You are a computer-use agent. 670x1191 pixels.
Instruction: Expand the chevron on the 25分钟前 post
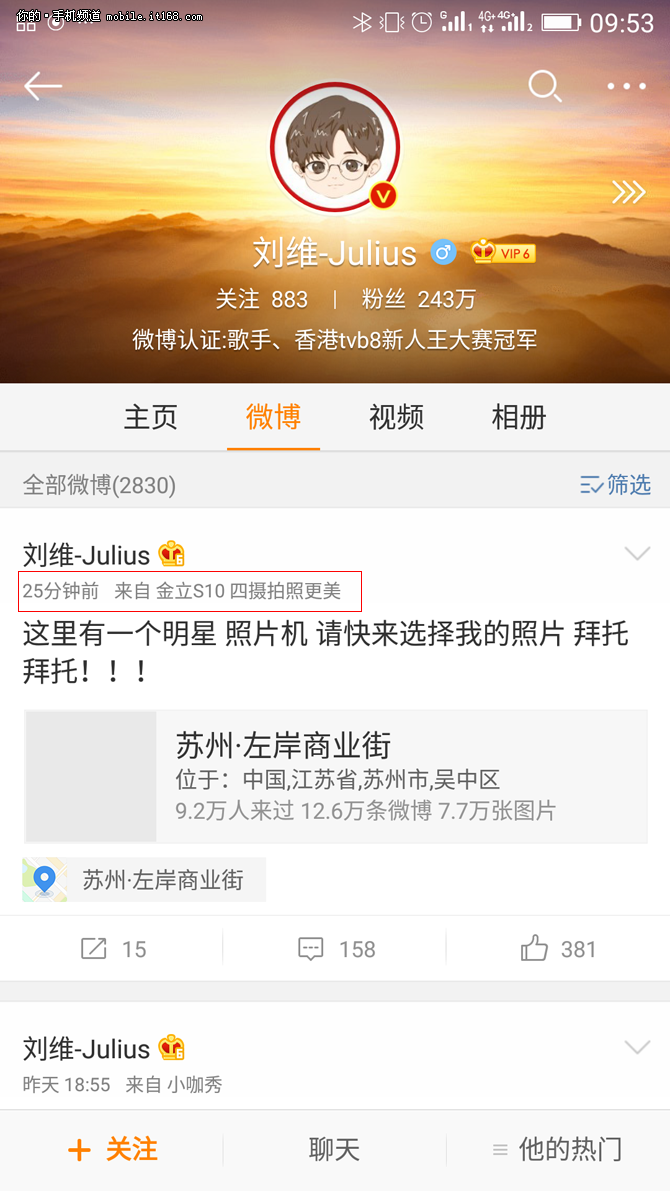pos(637,554)
